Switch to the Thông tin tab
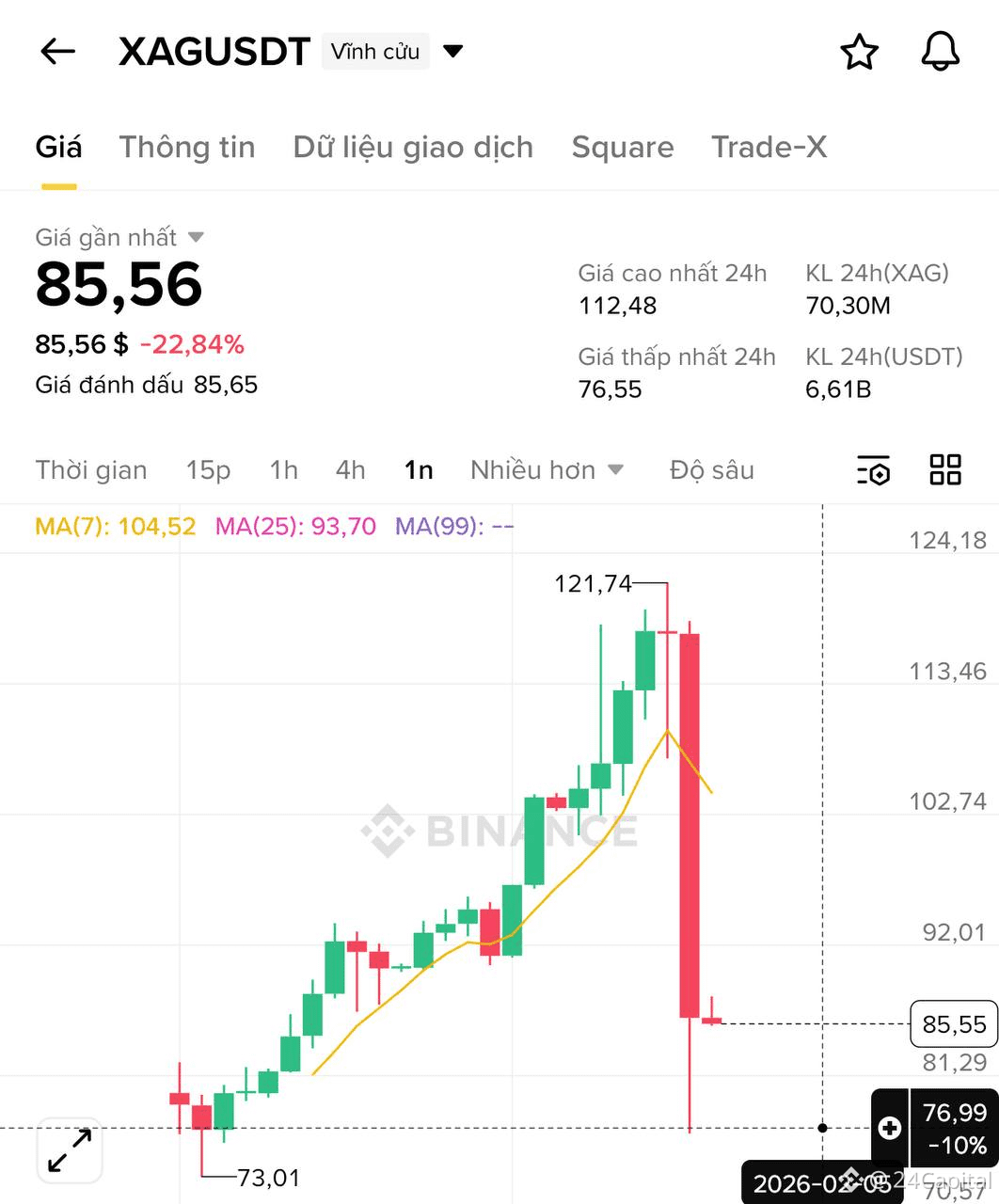The height and width of the screenshot is (1204, 999). tap(186, 148)
